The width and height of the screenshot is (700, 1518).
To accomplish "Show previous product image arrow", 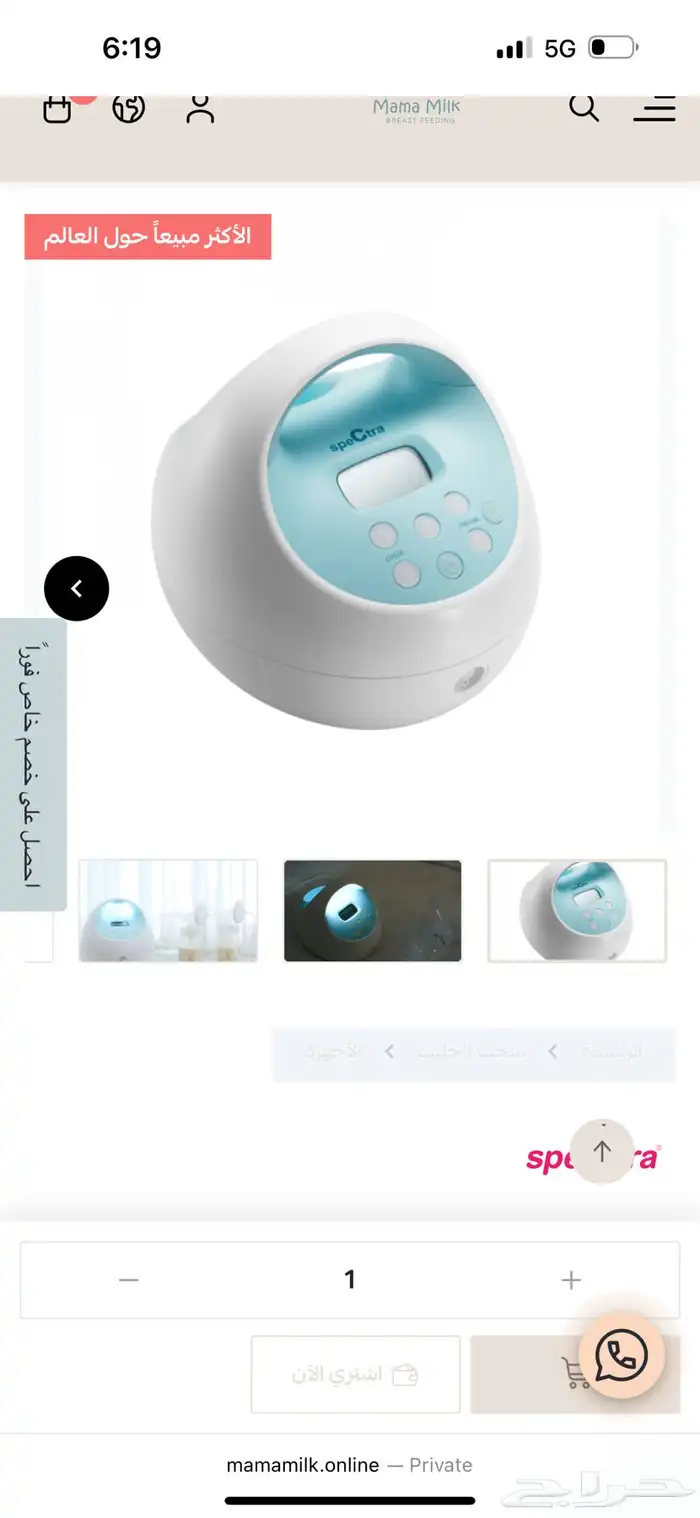I will (76, 588).
